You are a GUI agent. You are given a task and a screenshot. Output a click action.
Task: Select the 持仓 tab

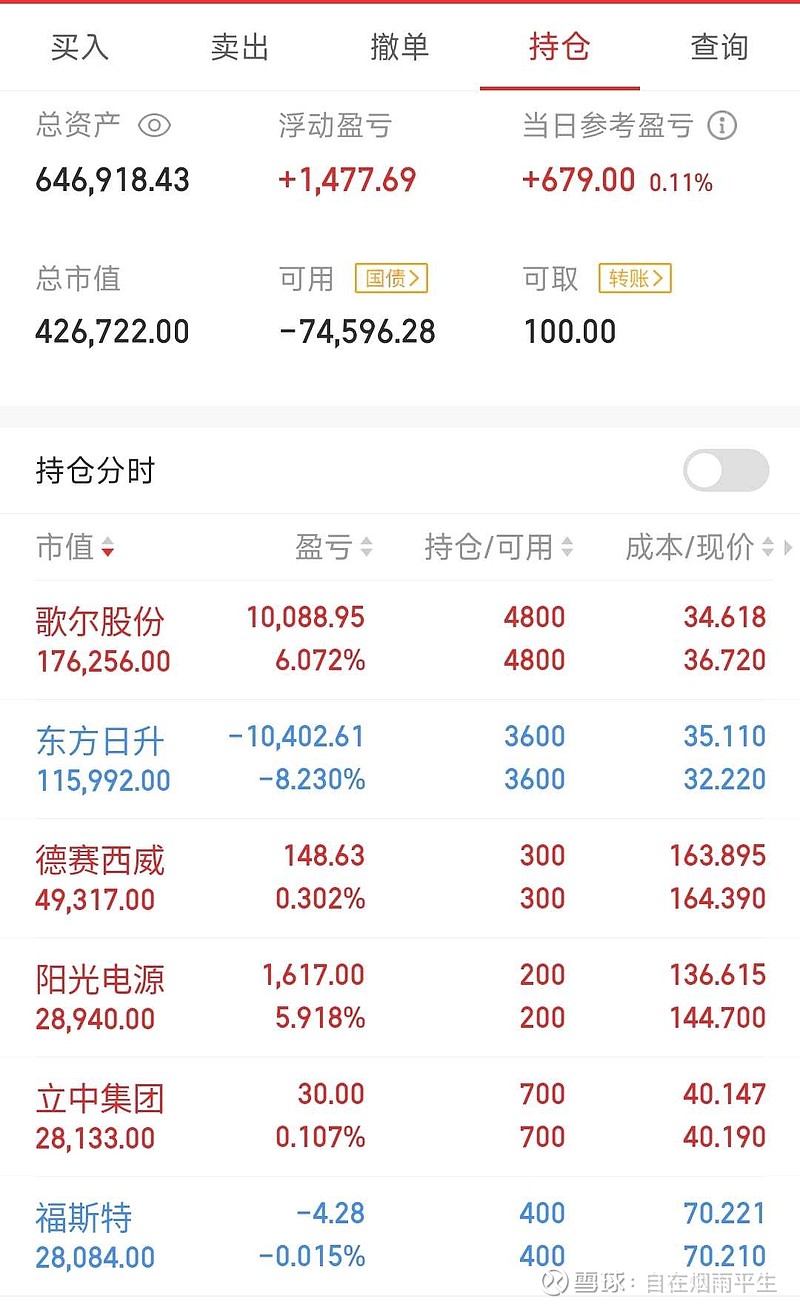(560, 47)
